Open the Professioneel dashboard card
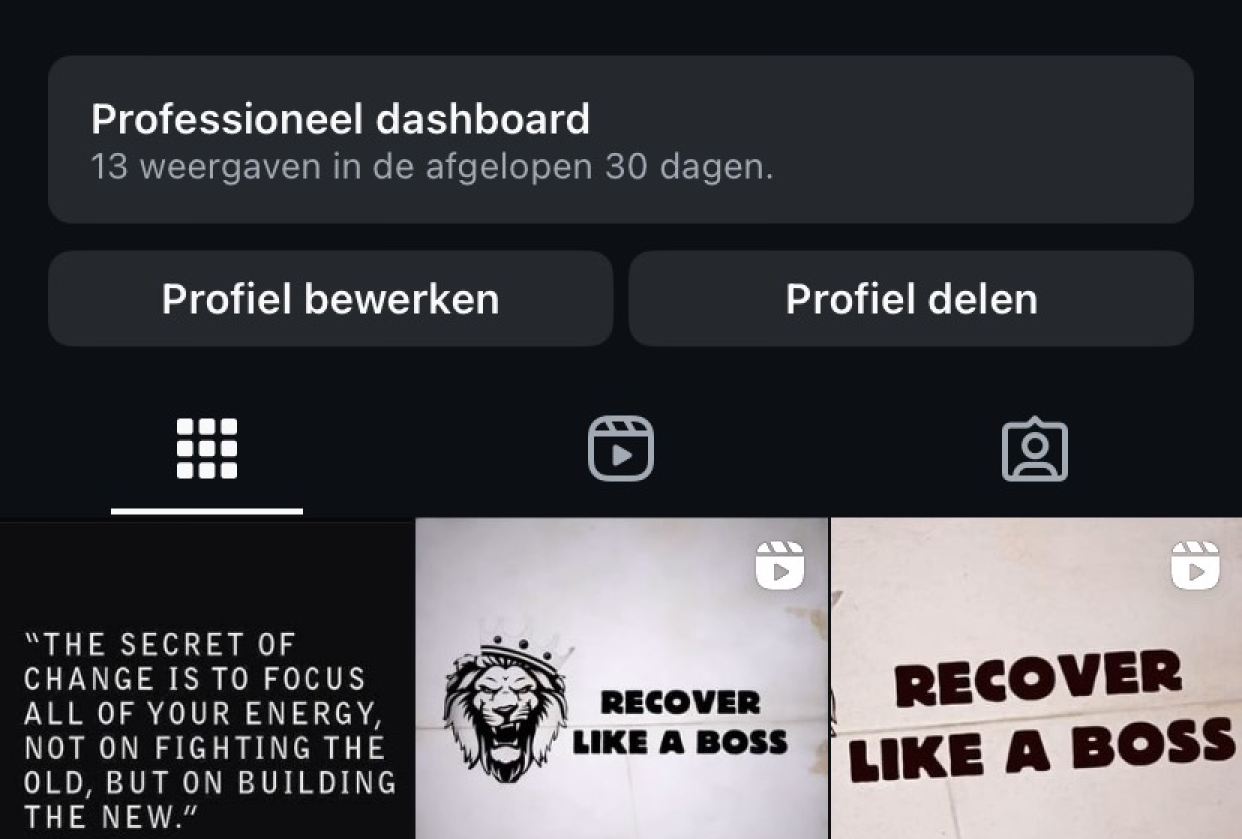This screenshot has height=839, width=1242. point(620,139)
